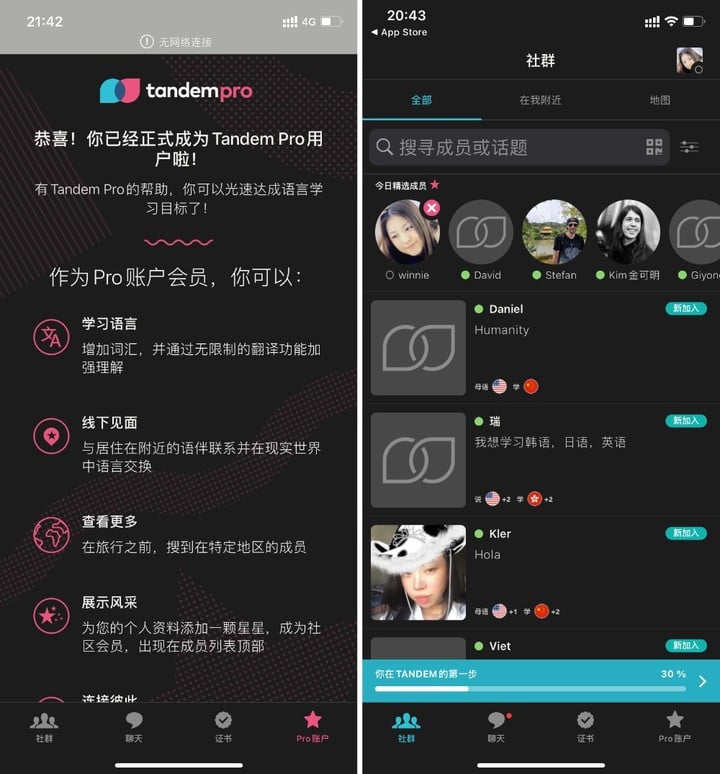Image resolution: width=720 pixels, height=774 pixels.
Task: View featured member Kim金可明
Action: tap(628, 232)
